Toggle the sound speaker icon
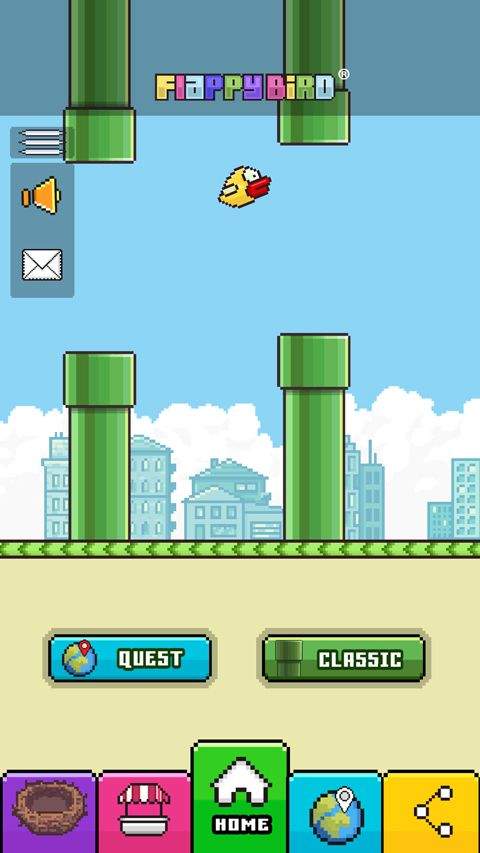Screen dimensions: 480x853 41,195
